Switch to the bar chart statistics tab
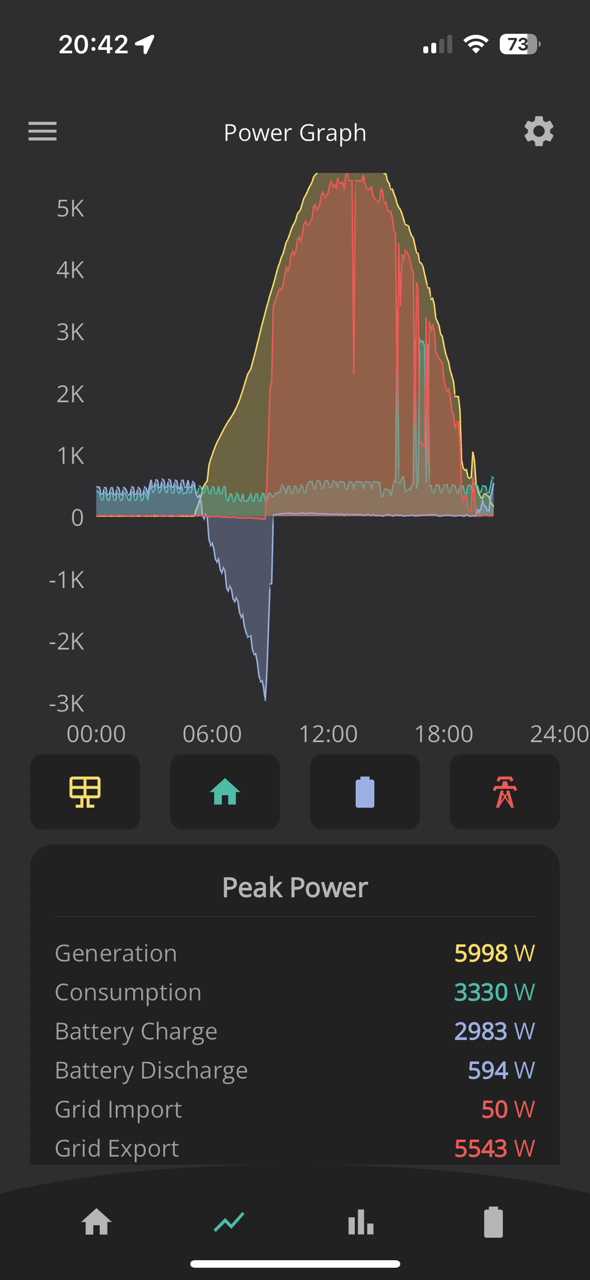Viewport: 590px width, 1280px height. [361, 1222]
